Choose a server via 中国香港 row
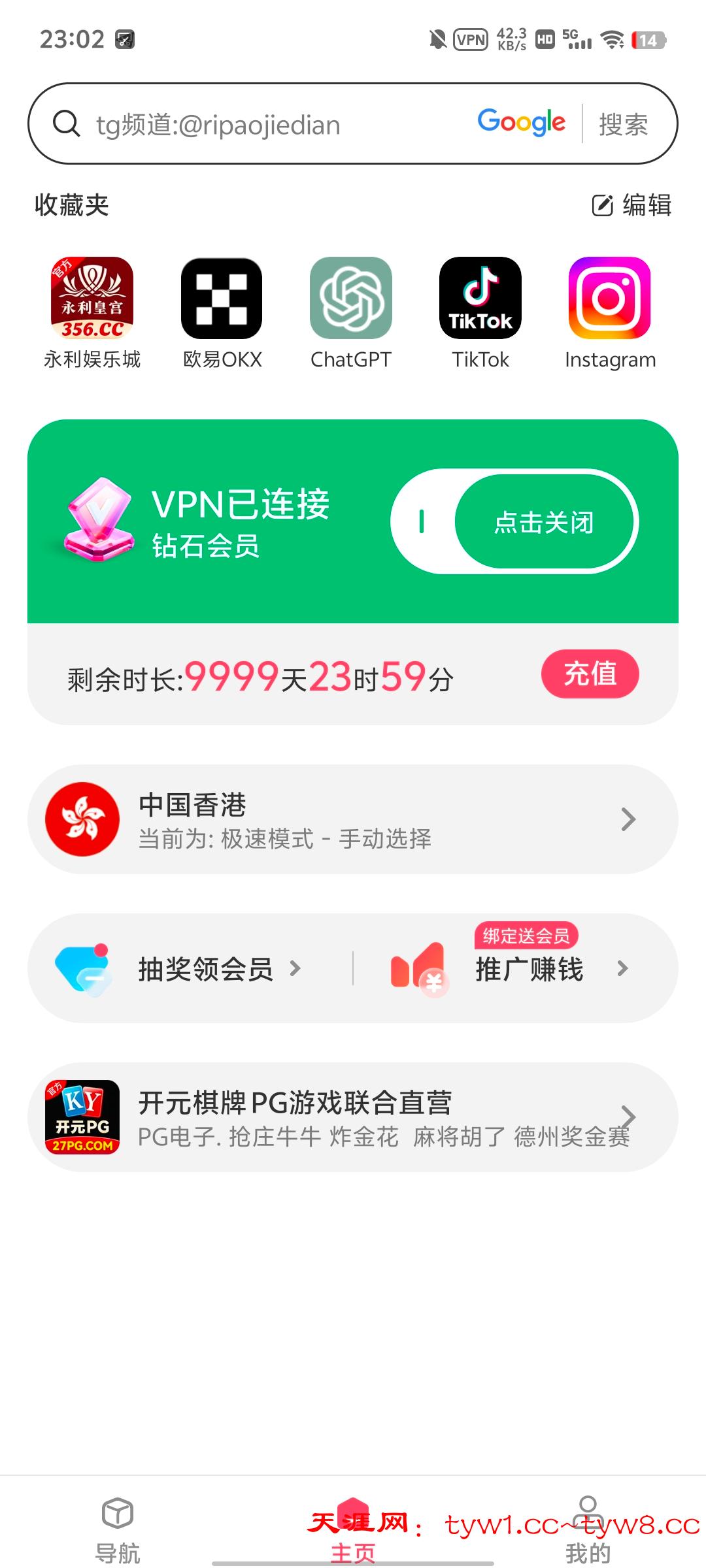706x1568 pixels. coord(353,819)
